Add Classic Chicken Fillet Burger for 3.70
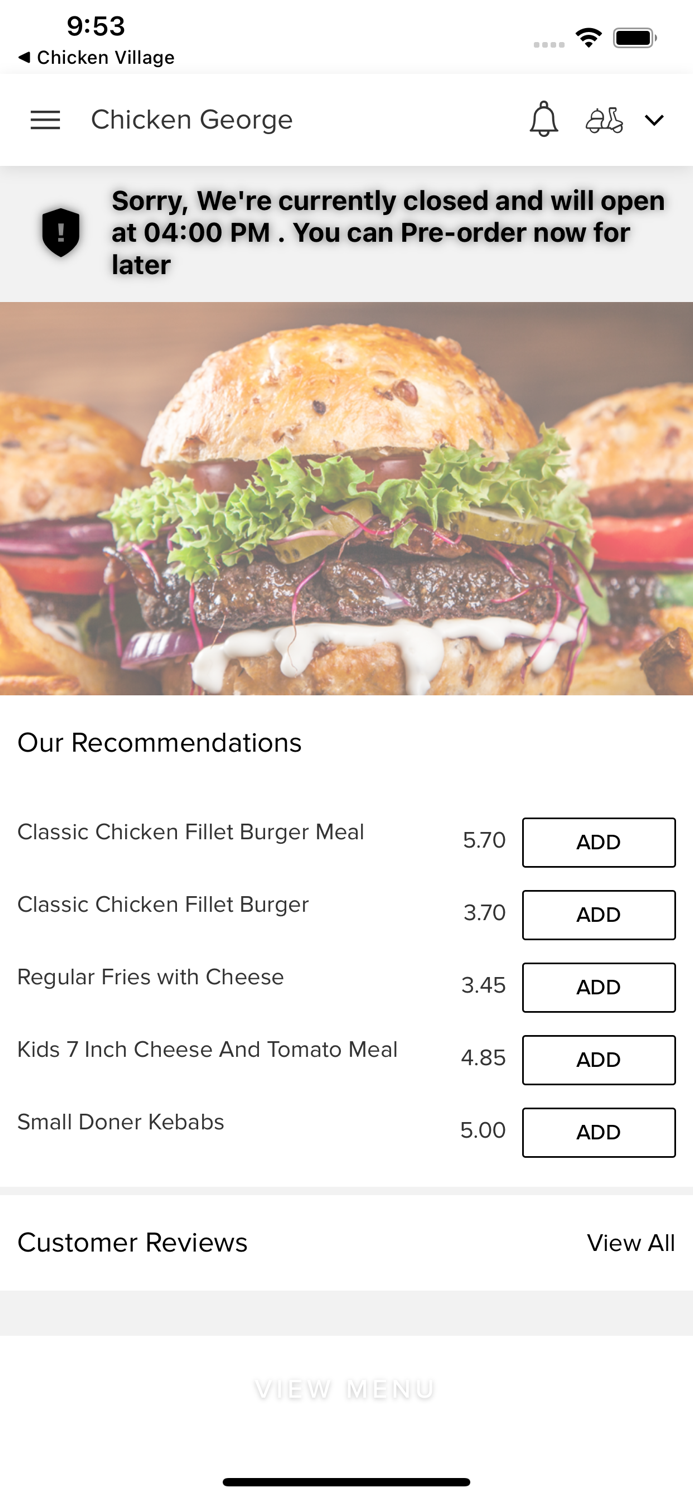Viewport: 693px width, 1500px height. coord(598,915)
